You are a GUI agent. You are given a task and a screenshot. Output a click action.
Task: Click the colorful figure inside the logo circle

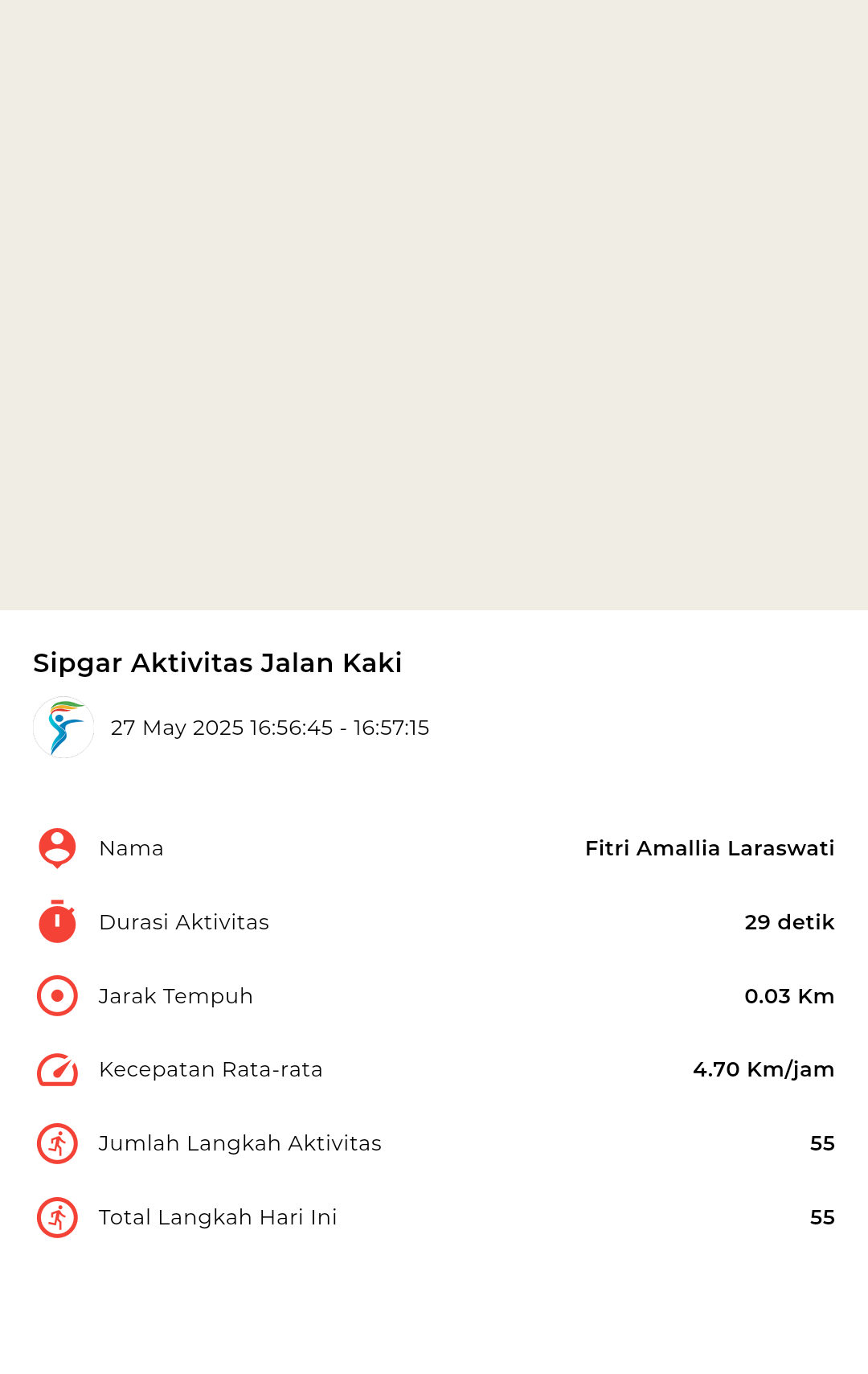(64, 728)
